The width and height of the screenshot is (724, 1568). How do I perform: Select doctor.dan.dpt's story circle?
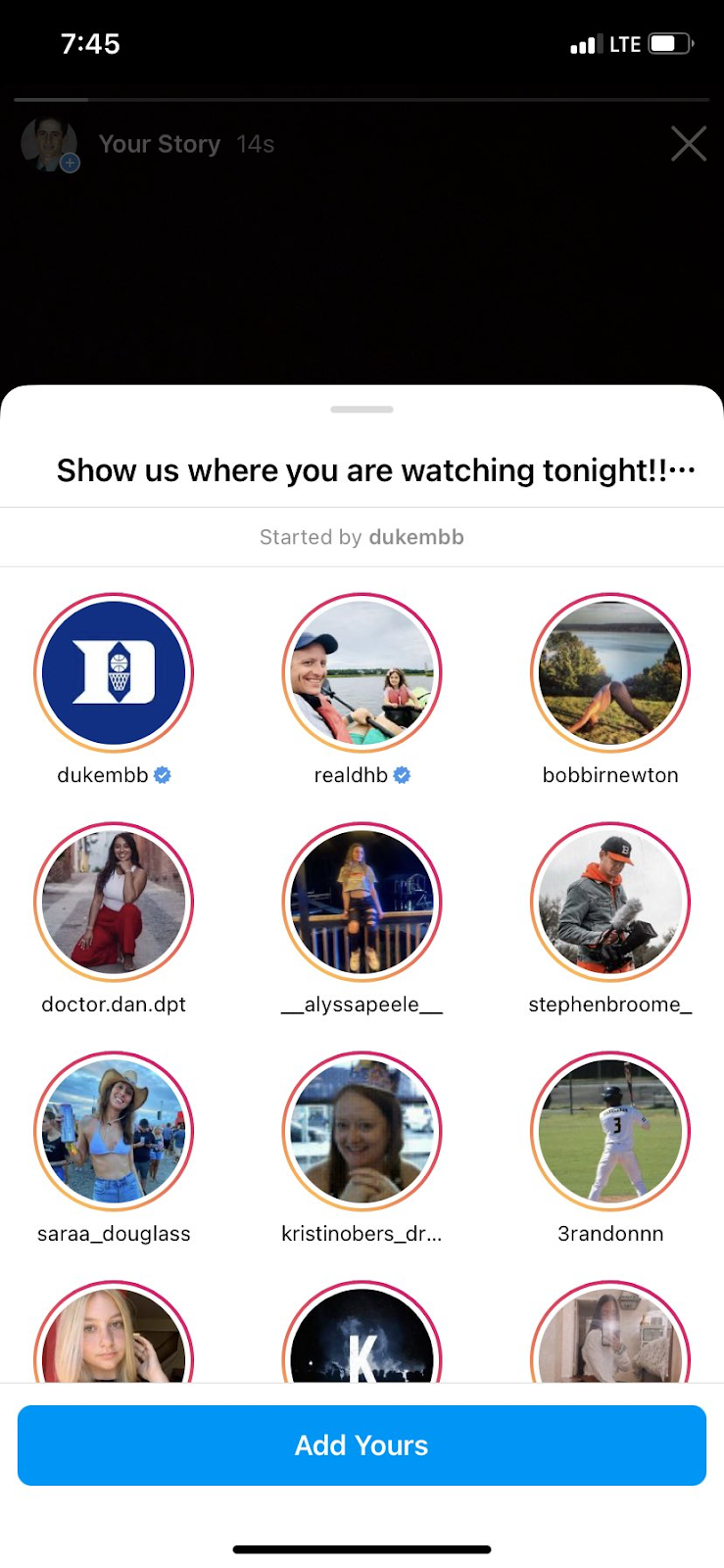click(x=114, y=903)
